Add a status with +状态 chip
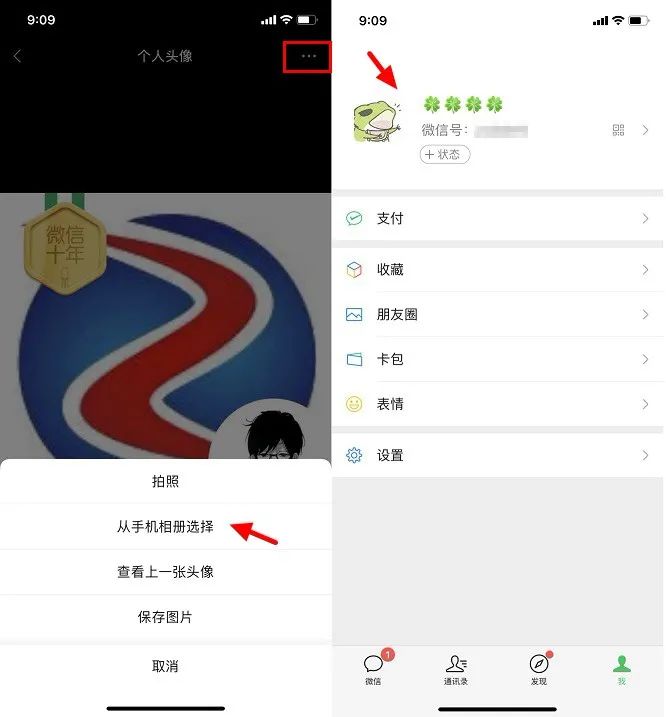The image size is (666, 717). (x=445, y=155)
